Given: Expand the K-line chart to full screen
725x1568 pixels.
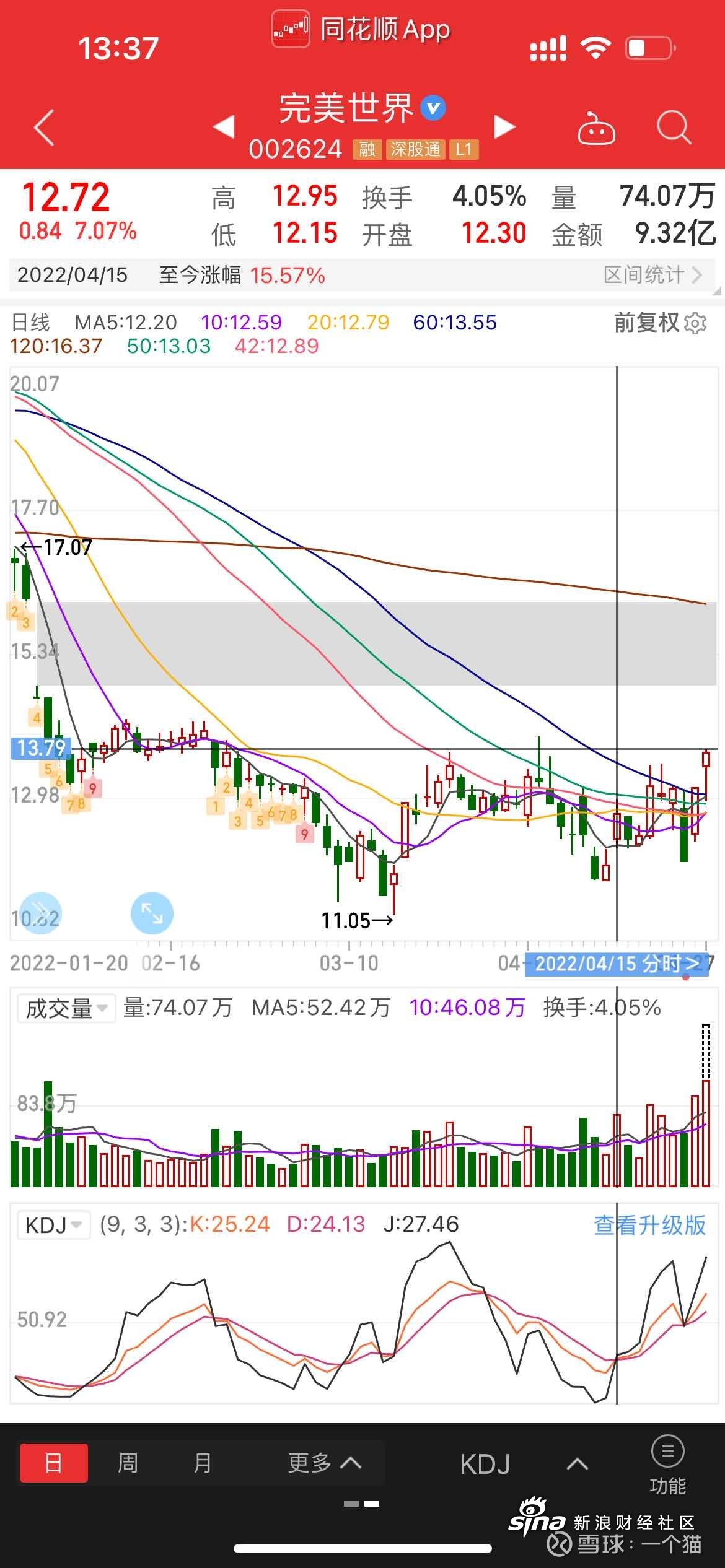Looking at the screenshot, I should pyautogui.click(x=152, y=913).
